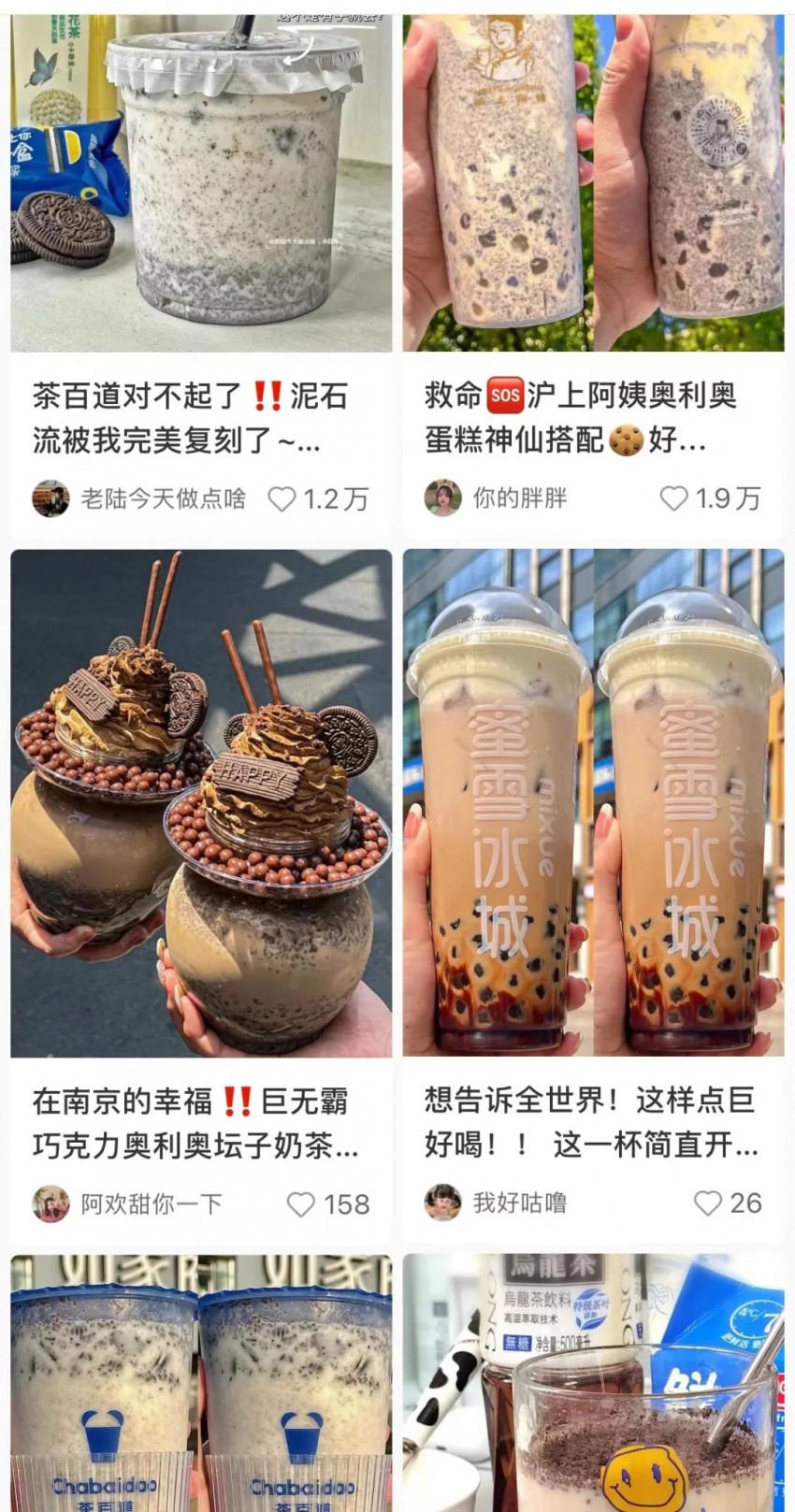This screenshot has width=795, height=1512.
Task: Open the Chabaidao double cup post
Action: pyautogui.click(x=201, y=1384)
